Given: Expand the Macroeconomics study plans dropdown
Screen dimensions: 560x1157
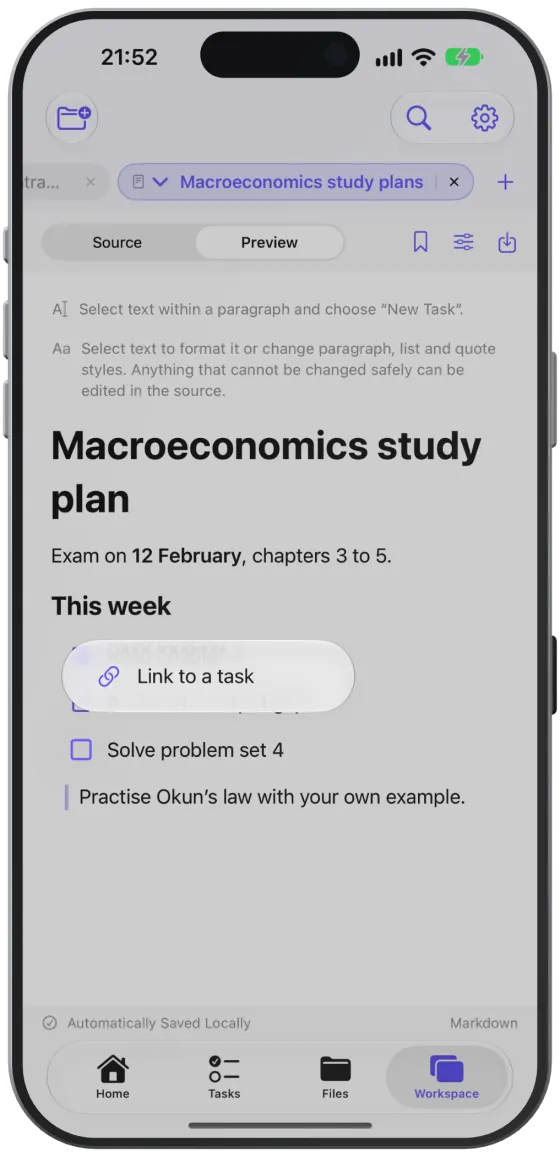Looking at the screenshot, I should [x=160, y=182].
